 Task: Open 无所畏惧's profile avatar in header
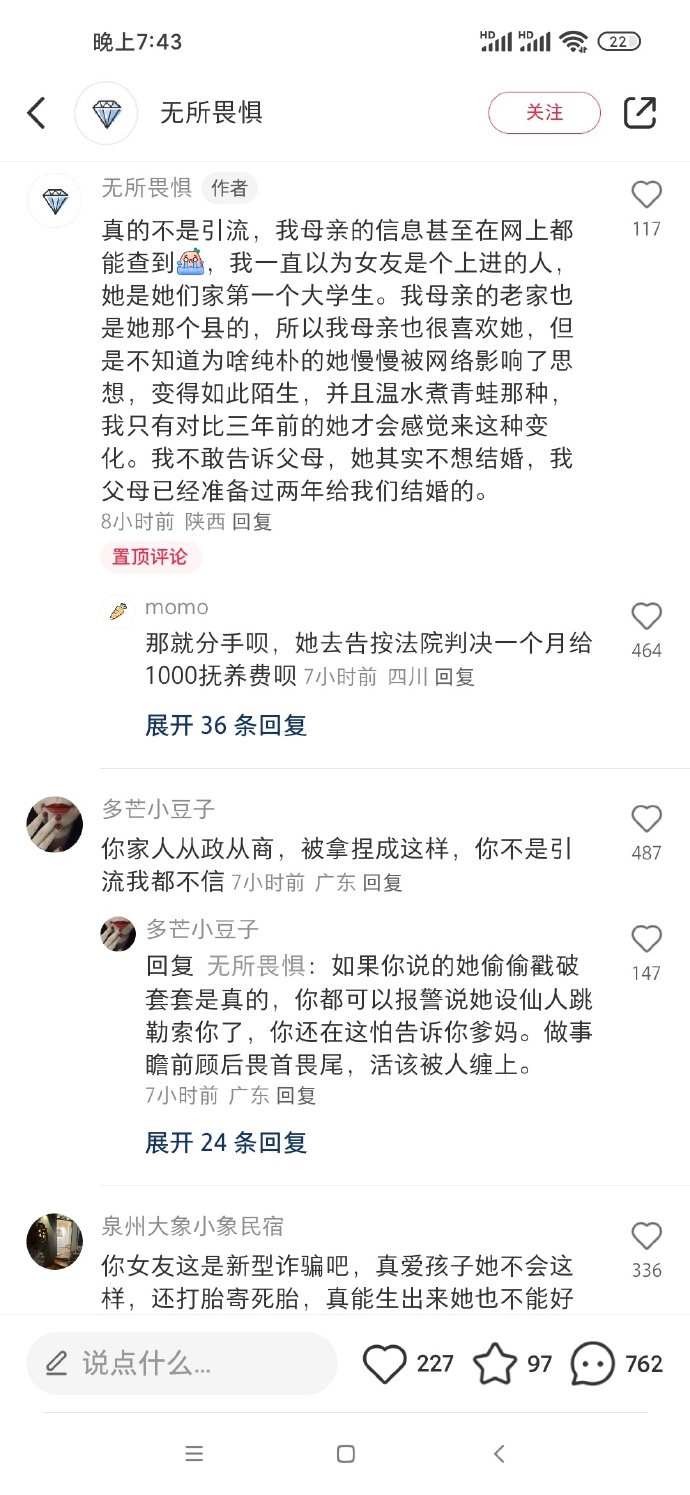106,113
